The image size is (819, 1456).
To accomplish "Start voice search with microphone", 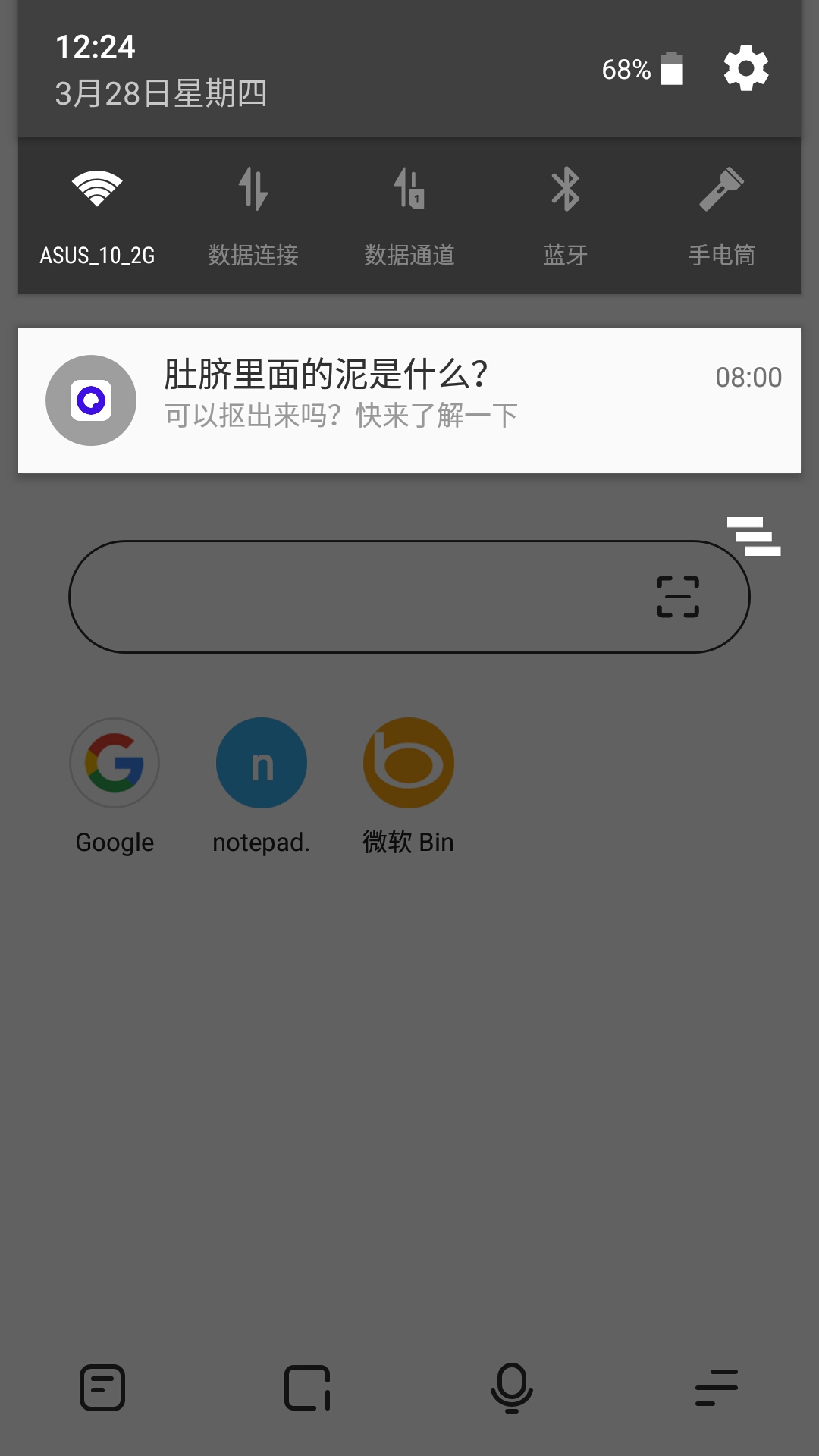I will pos(512,1388).
